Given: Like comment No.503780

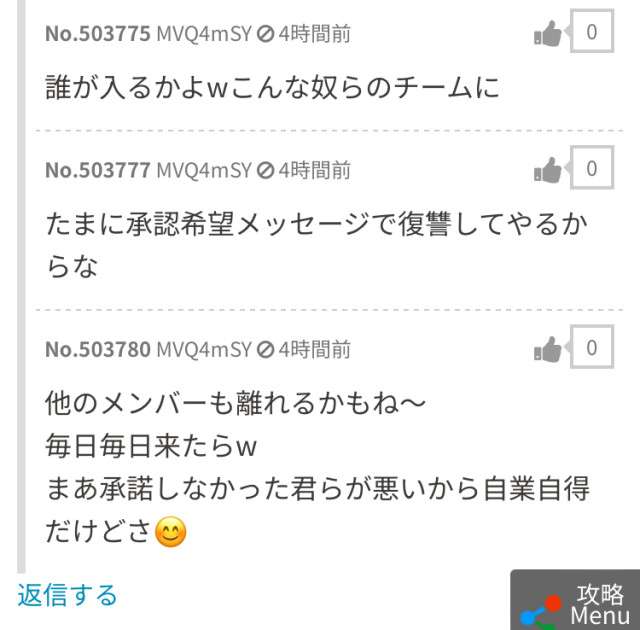Looking at the screenshot, I should point(549,350).
